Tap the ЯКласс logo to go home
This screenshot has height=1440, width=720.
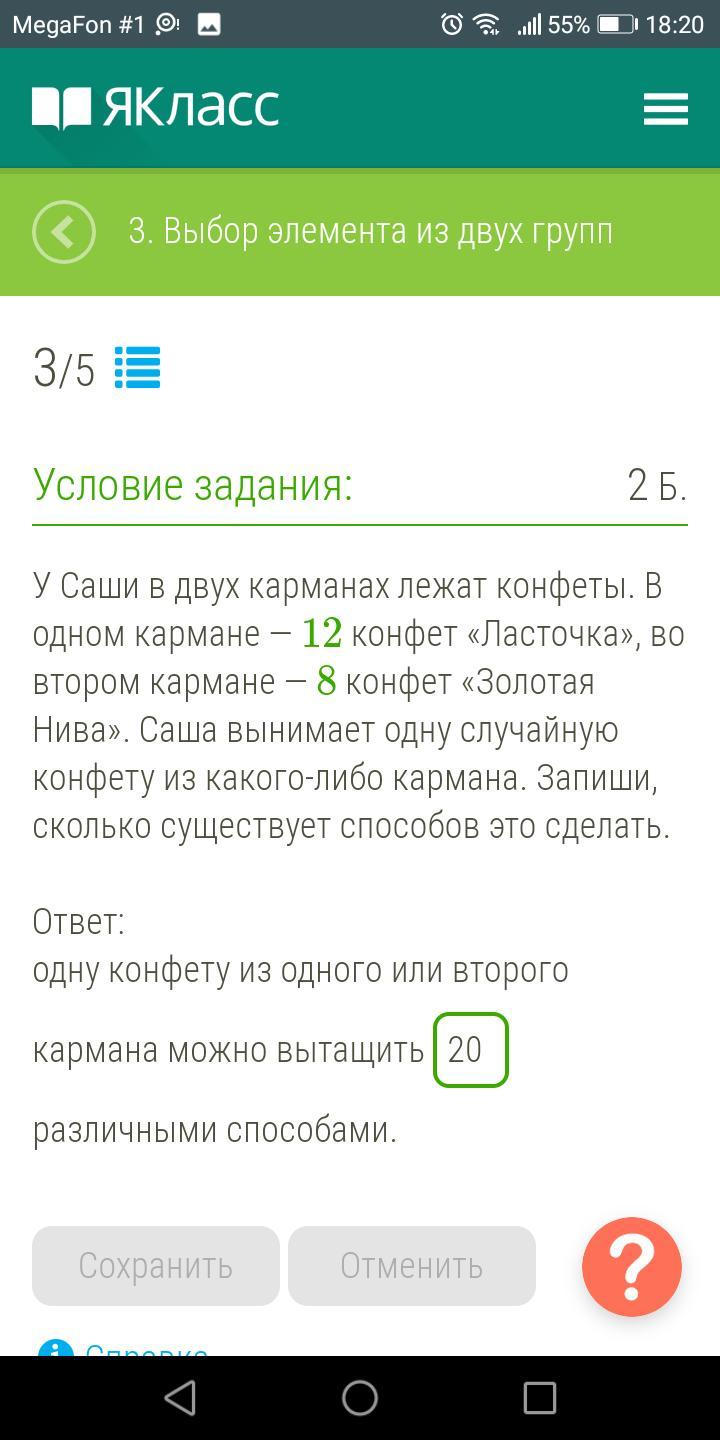click(x=155, y=108)
